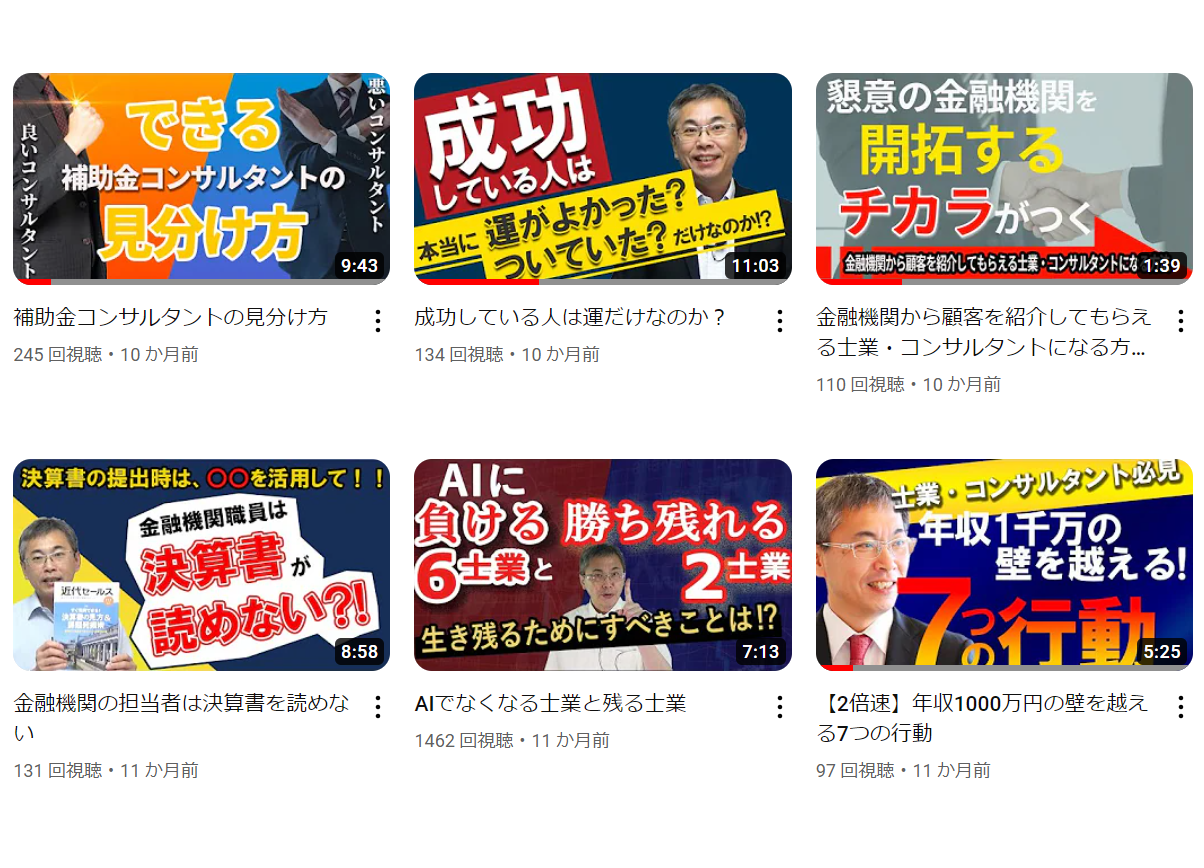1204x868 pixels.
Task: Open the title 金融機関の担当者は決算書を読めない
Action: [x=182, y=704]
